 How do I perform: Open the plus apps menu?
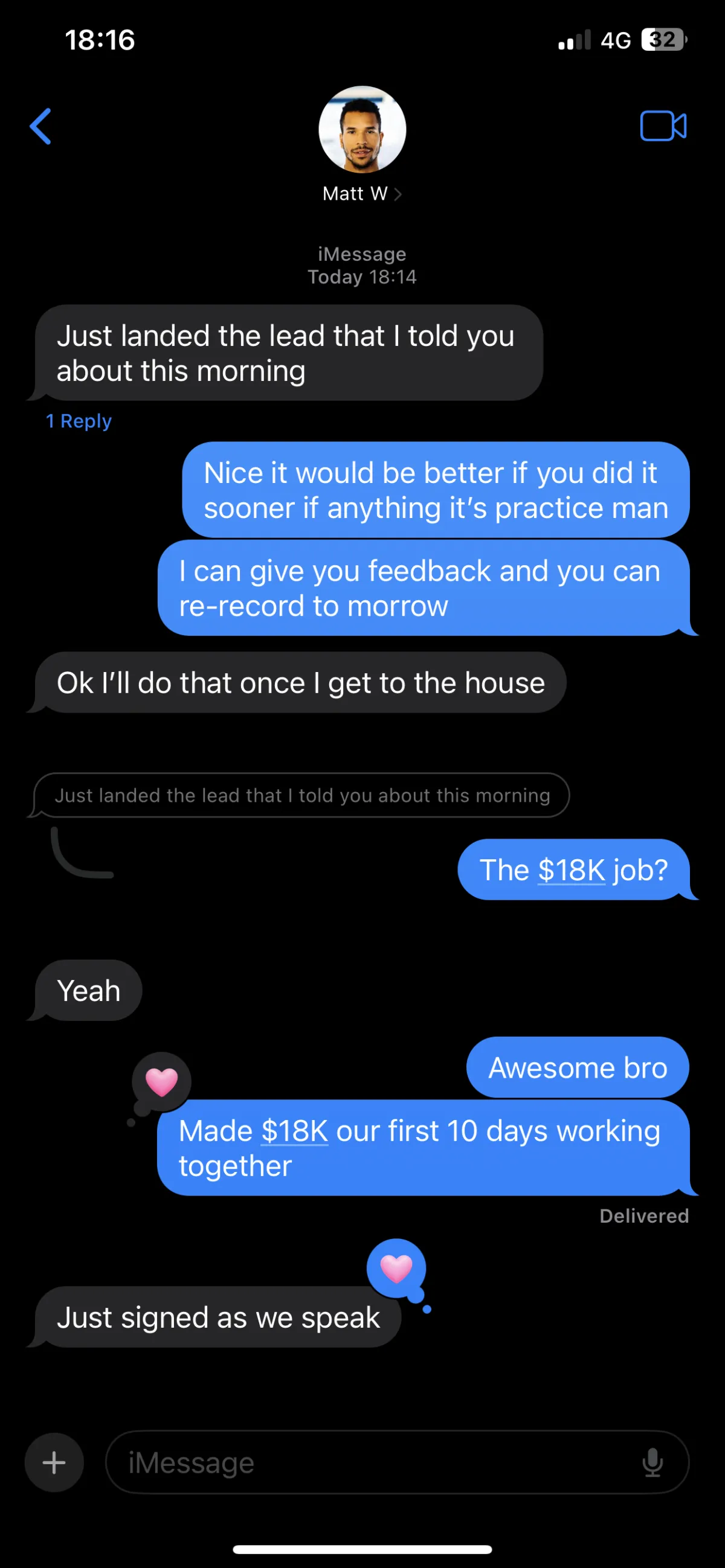point(54,1462)
